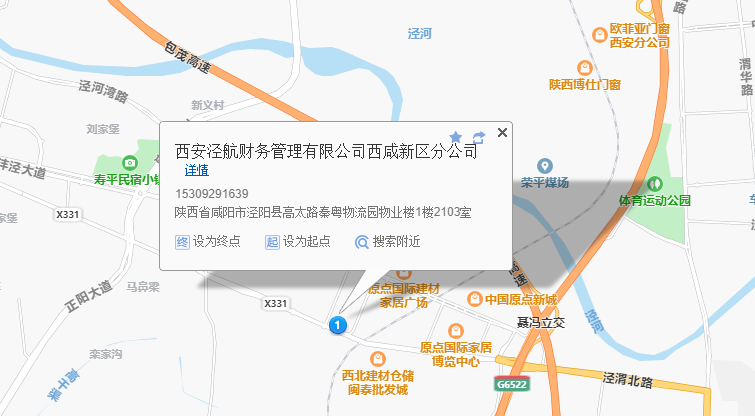The height and width of the screenshot is (416, 755).
Task: Open the 详情 details link
Action: (x=197, y=170)
